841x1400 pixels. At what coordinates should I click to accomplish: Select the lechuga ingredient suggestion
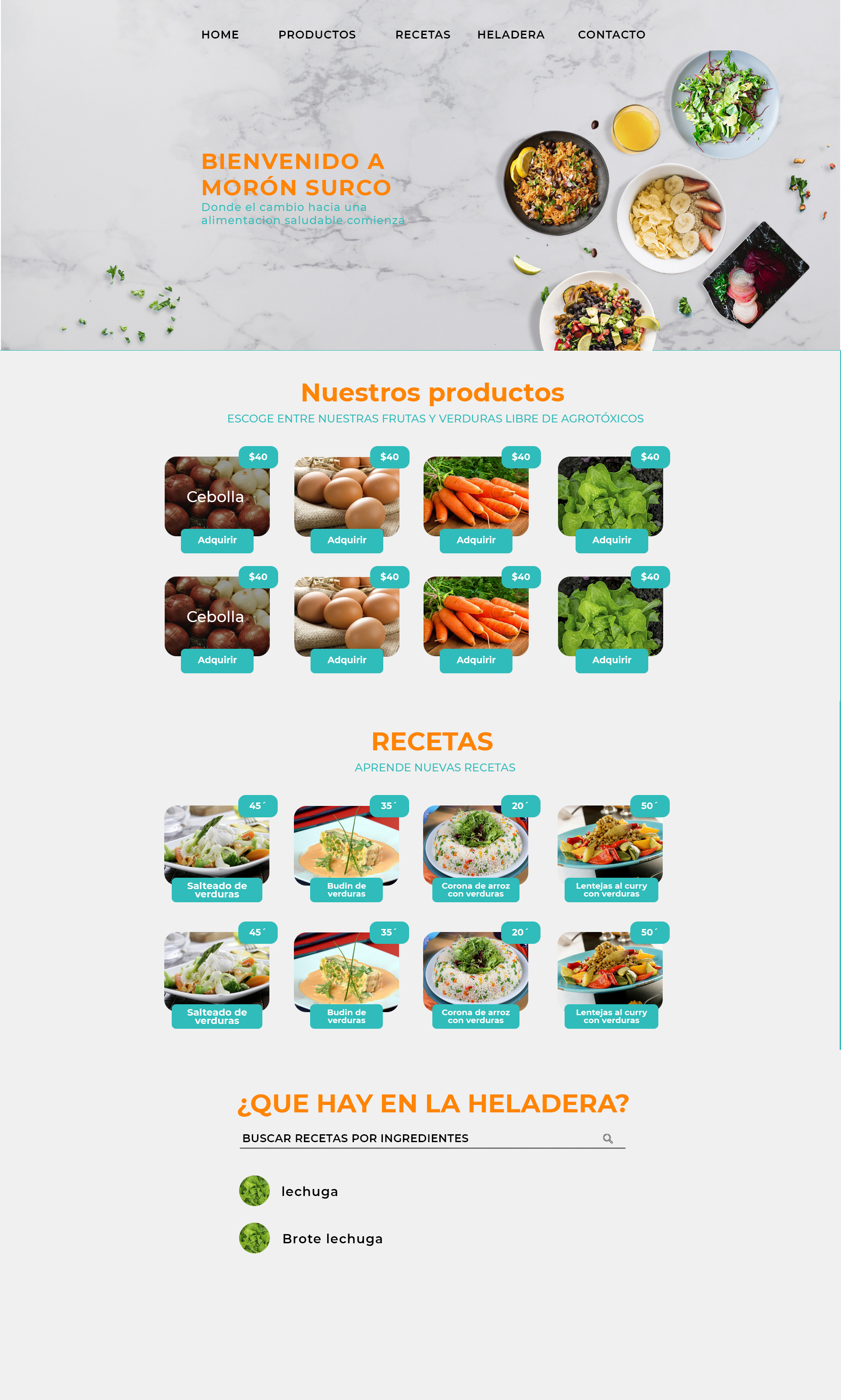pos(309,1192)
